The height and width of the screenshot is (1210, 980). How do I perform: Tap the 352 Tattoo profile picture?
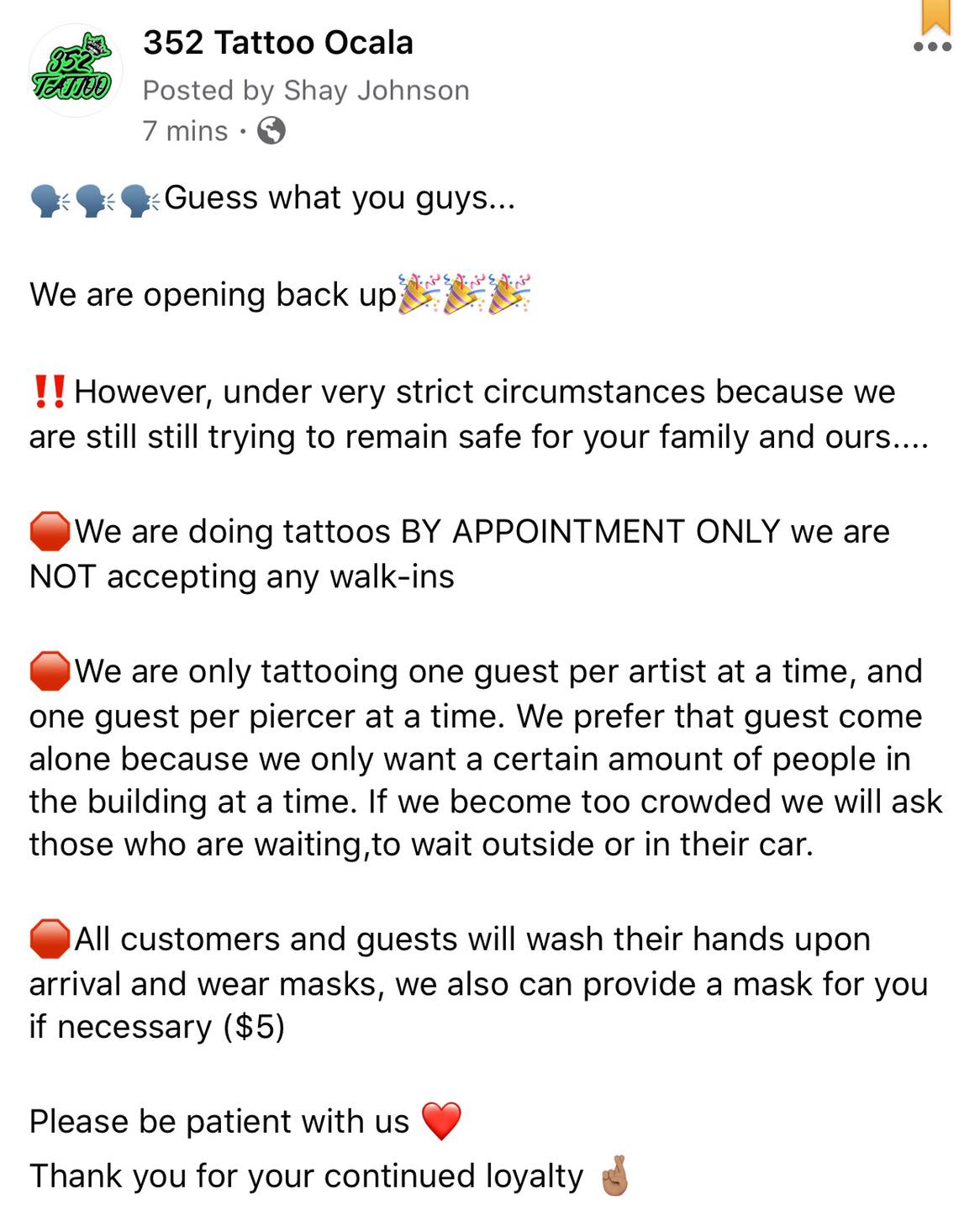coord(75,71)
